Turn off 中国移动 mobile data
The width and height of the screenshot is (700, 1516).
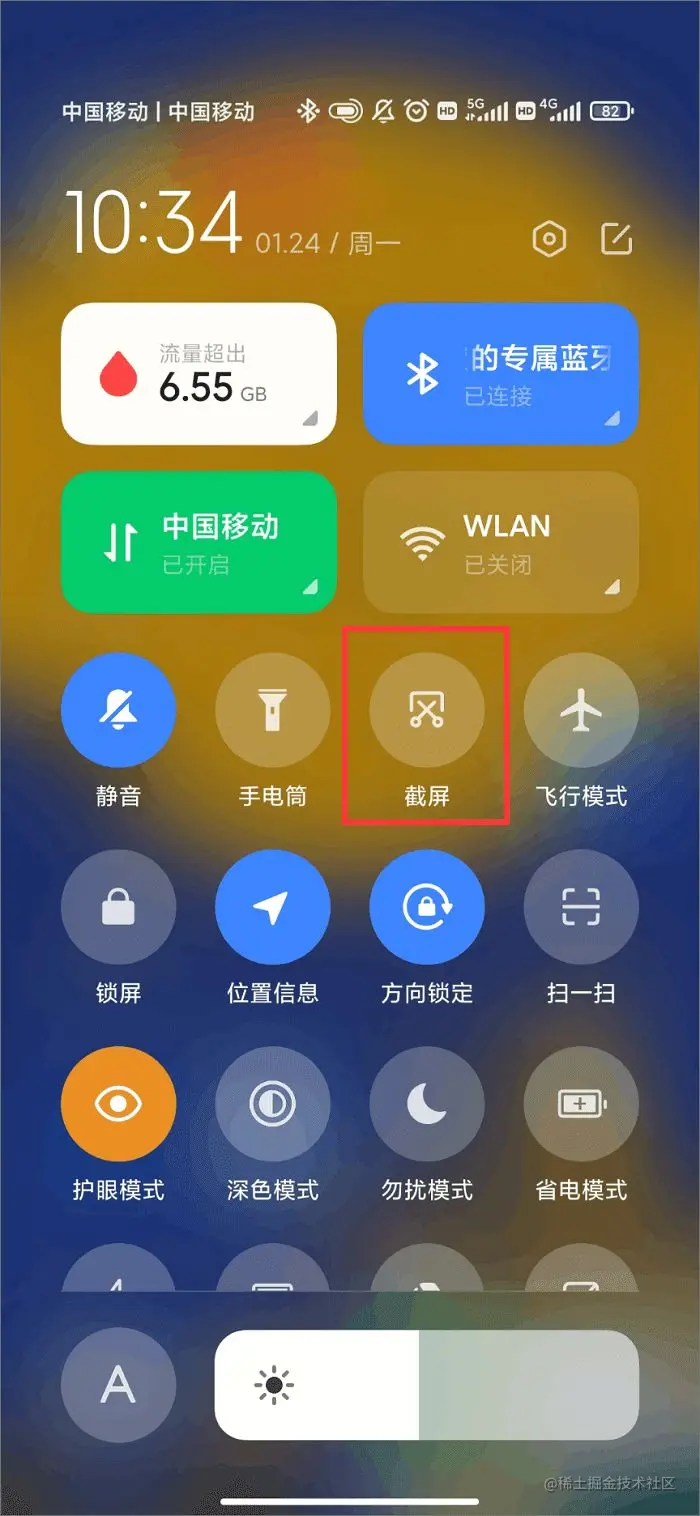pyautogui.click(x=198, y=542)
